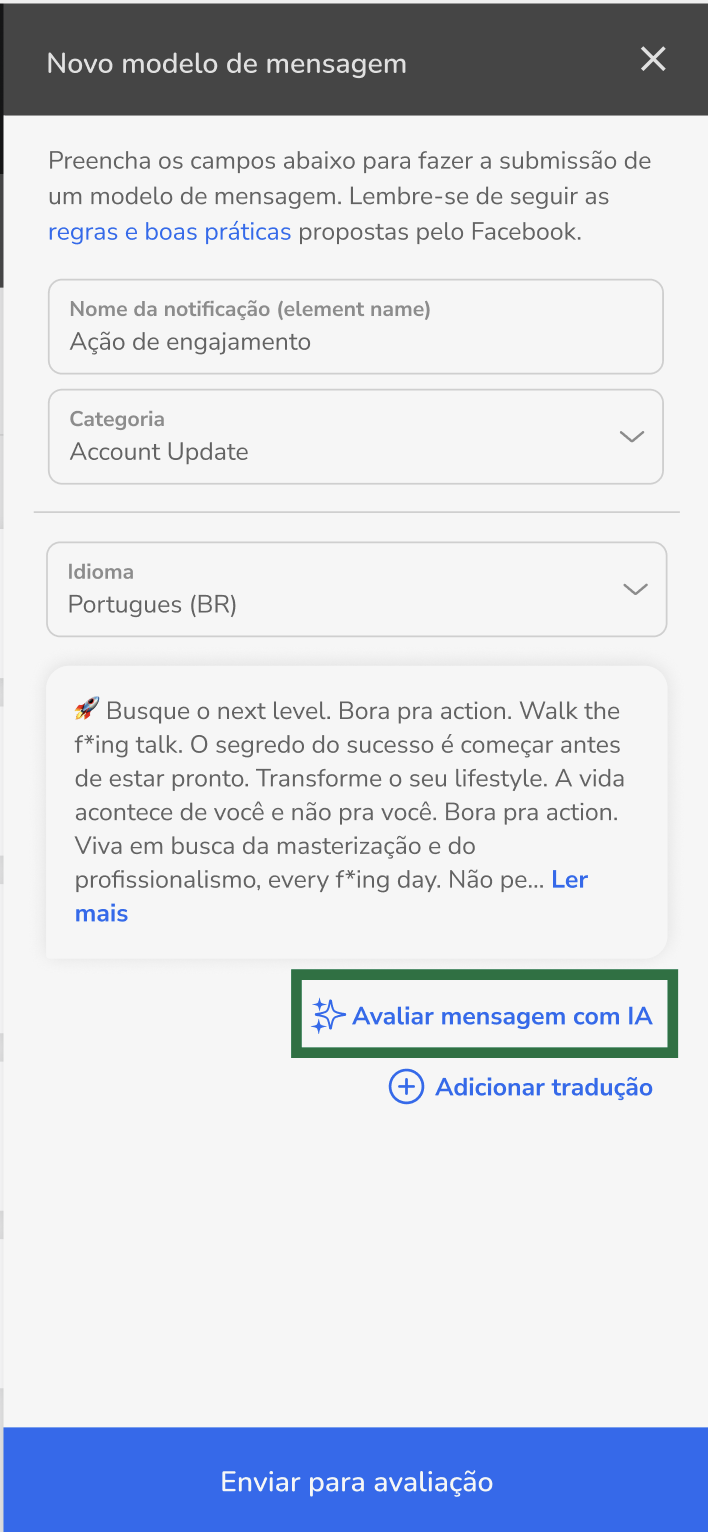Screen dimensions: 708x1532
Task: Select Adicionar tradução
Action: 521,1087
